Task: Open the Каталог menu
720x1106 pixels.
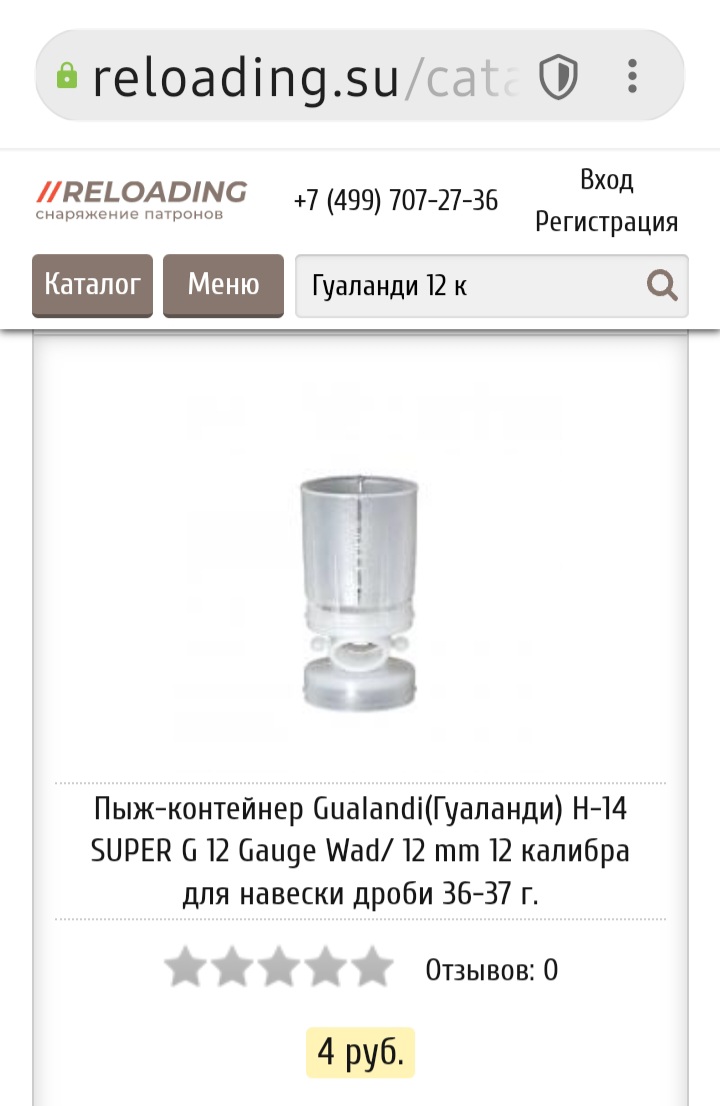Action: (92, 285)
